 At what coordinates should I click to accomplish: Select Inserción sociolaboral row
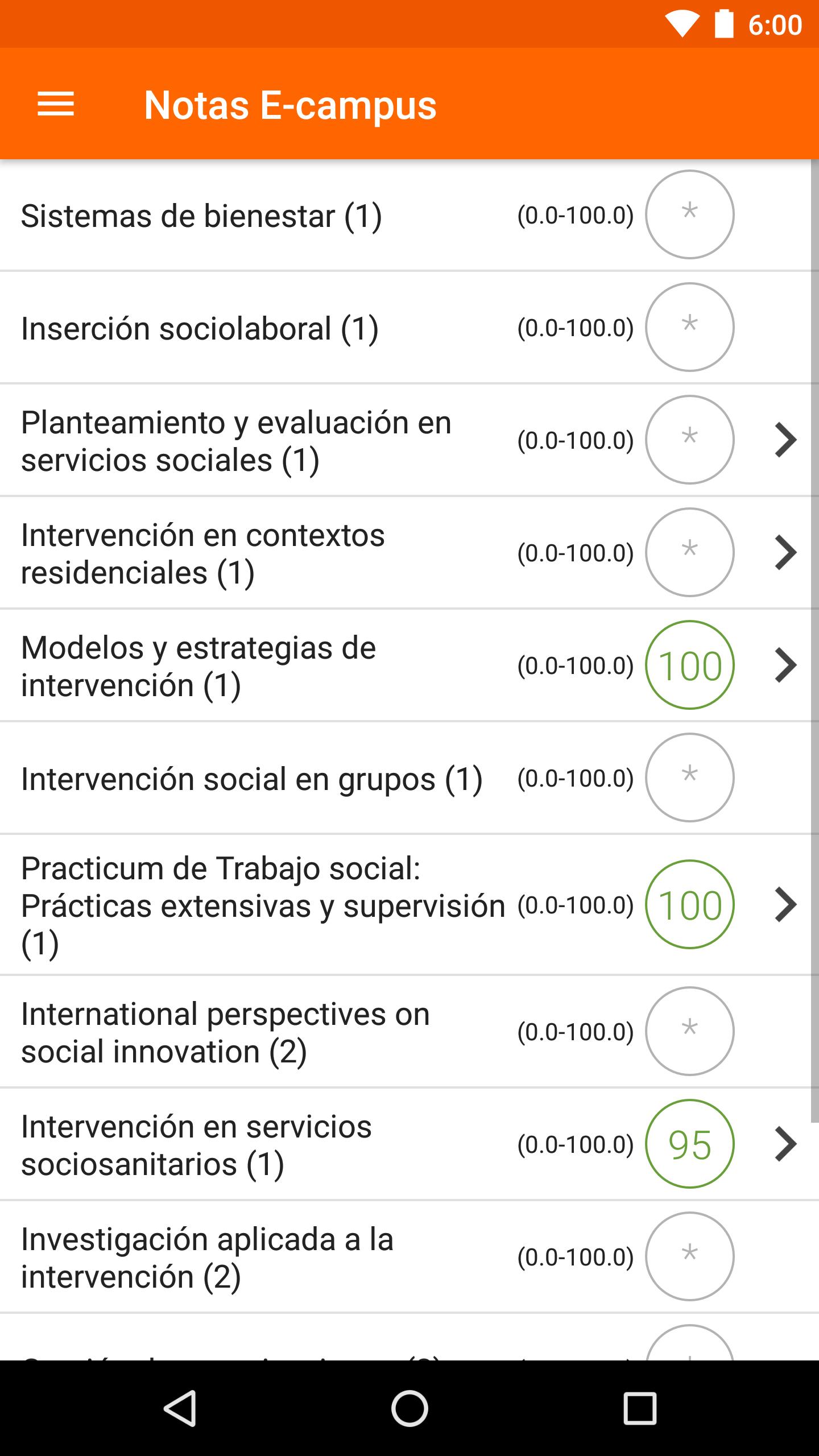406,328
